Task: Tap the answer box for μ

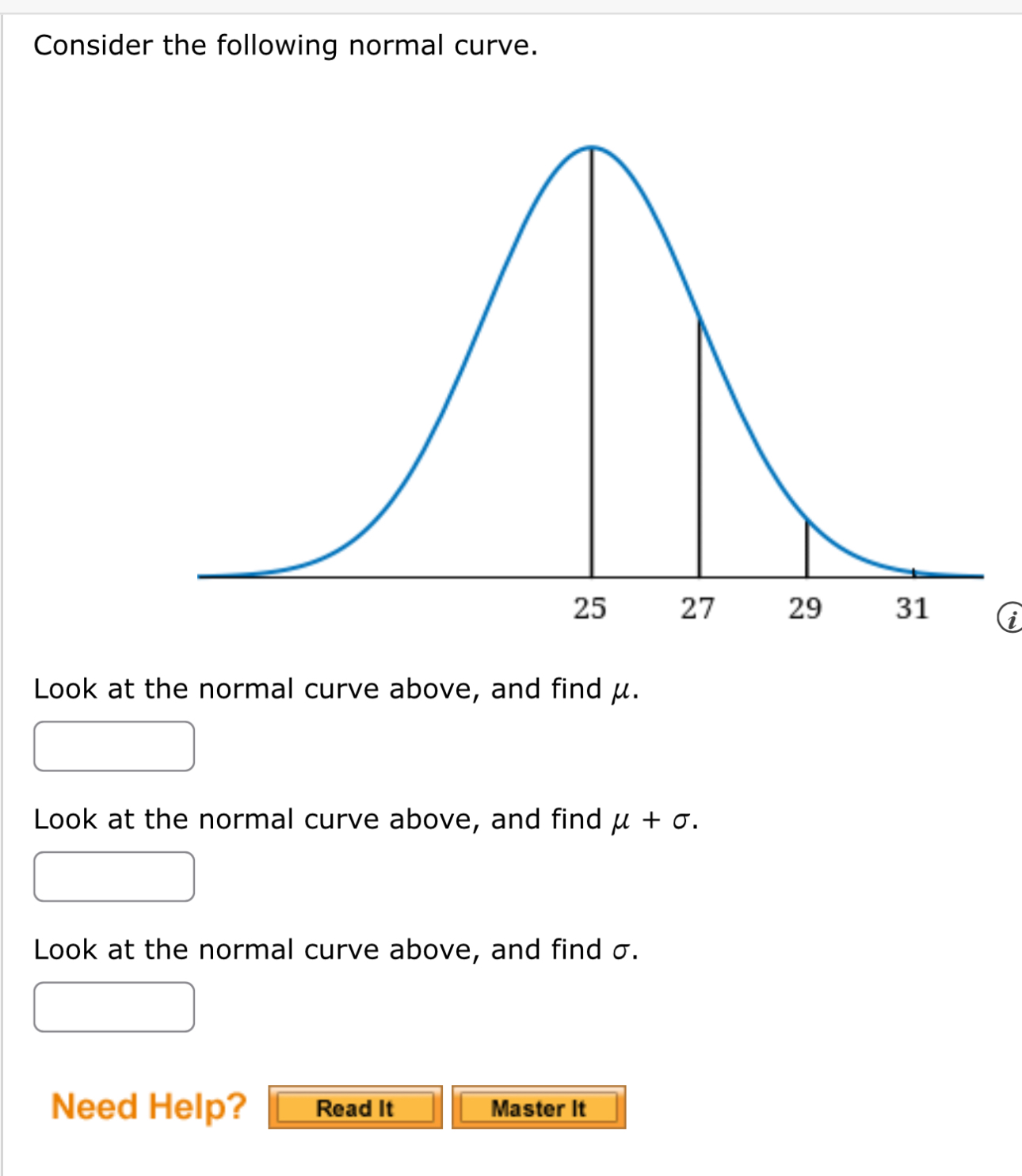Action: (114, 746)
